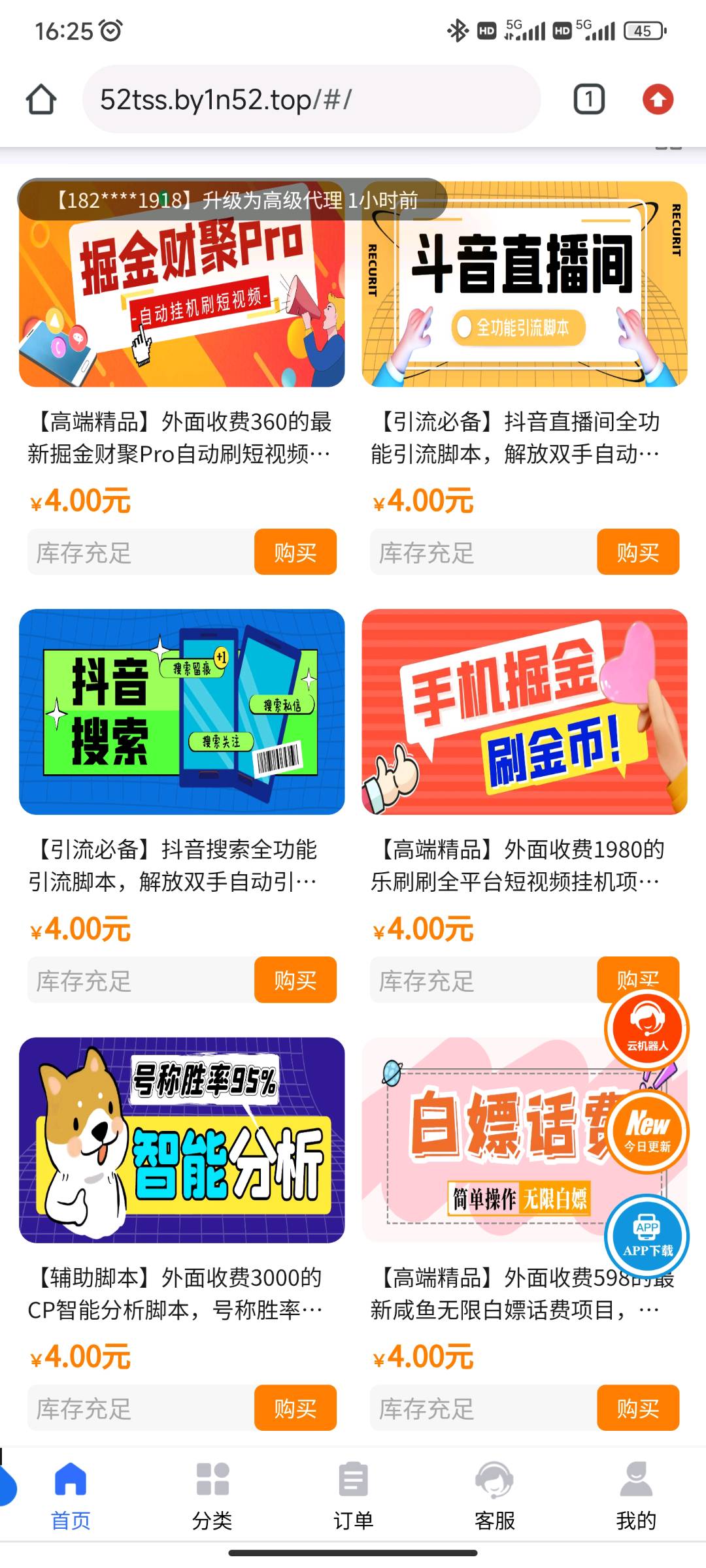Tap the red upload arrow icon
This screenshot has height=1568, width=706.
click(658, 99)
